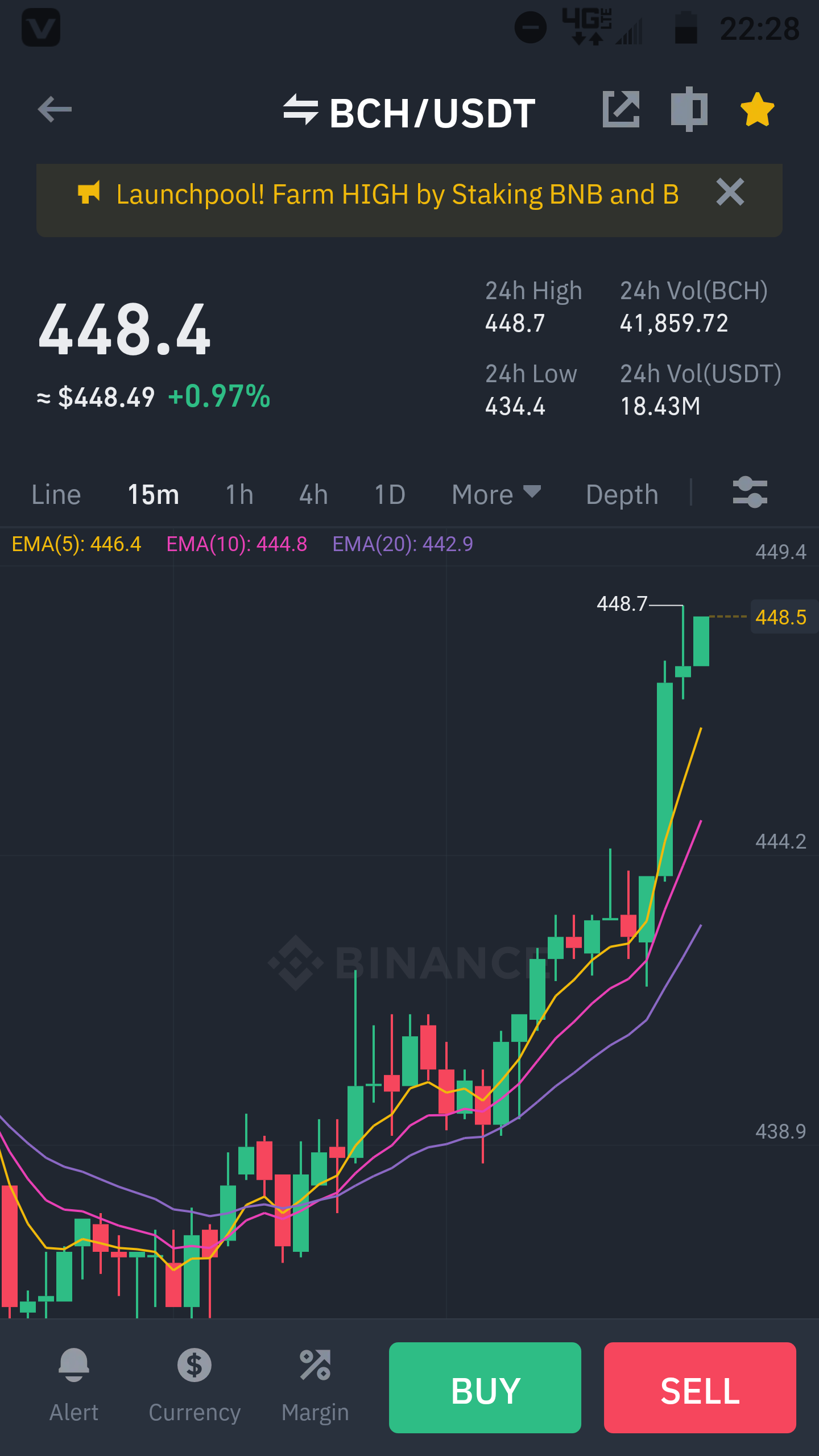The height and width of the screenshot is (1456, 819).
Task: Expand the More intervals dropdown
Action: (496, 494)
